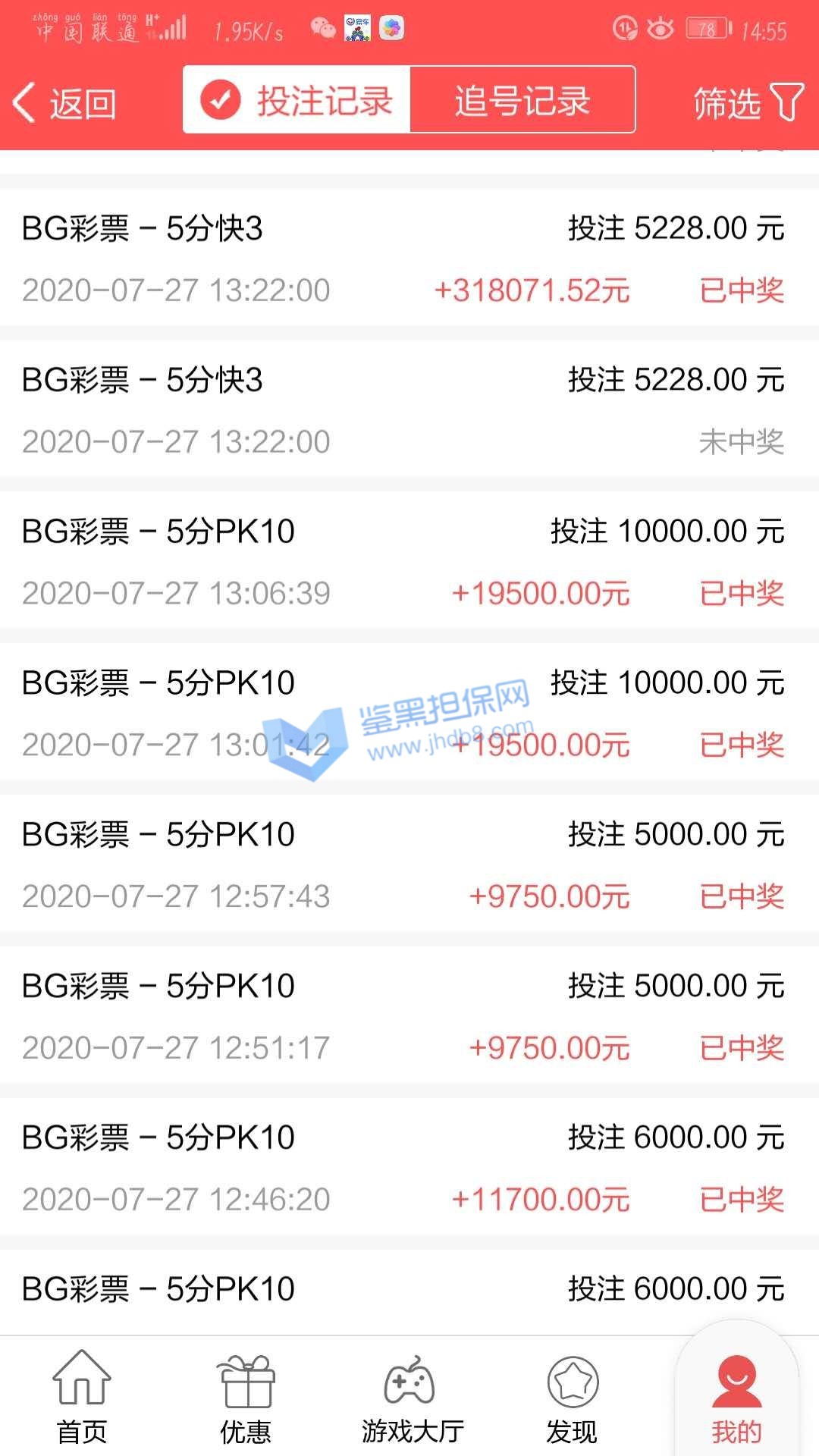
Task: Open the 我的 profile tab
Action: tap(736, 1397)
